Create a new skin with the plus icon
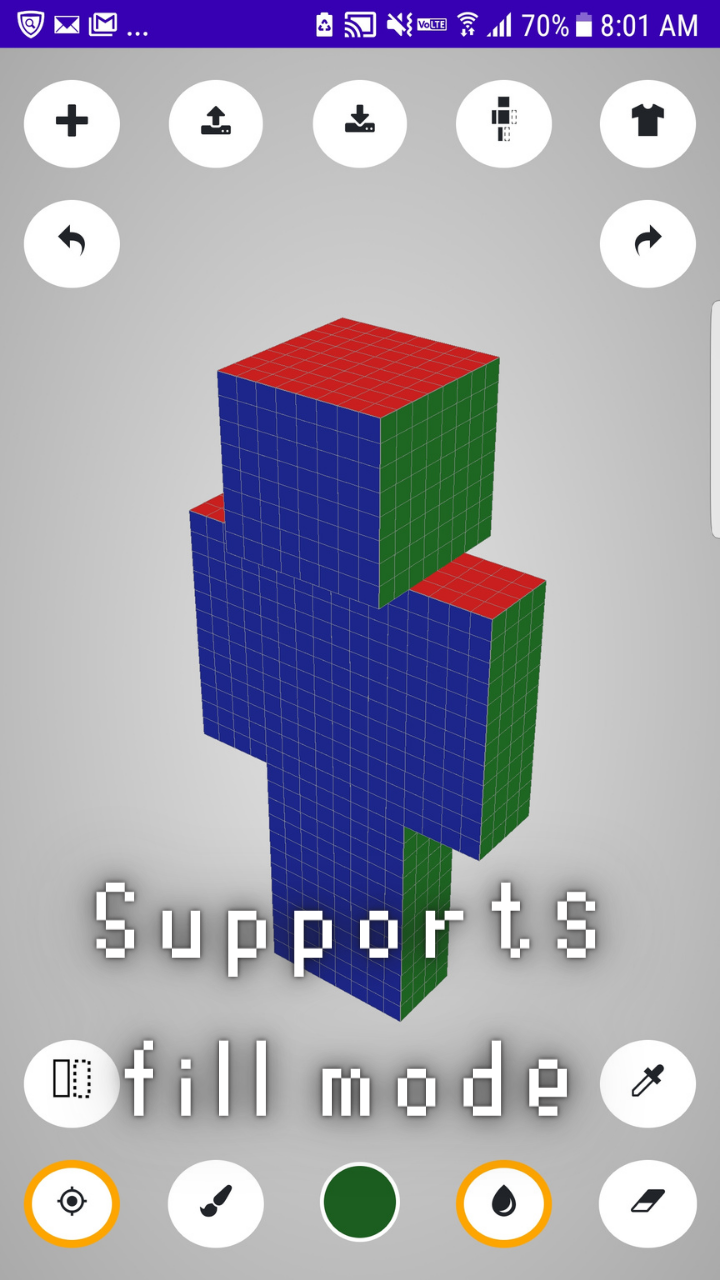Viewport: 720px width, 1280px height. 72,124
